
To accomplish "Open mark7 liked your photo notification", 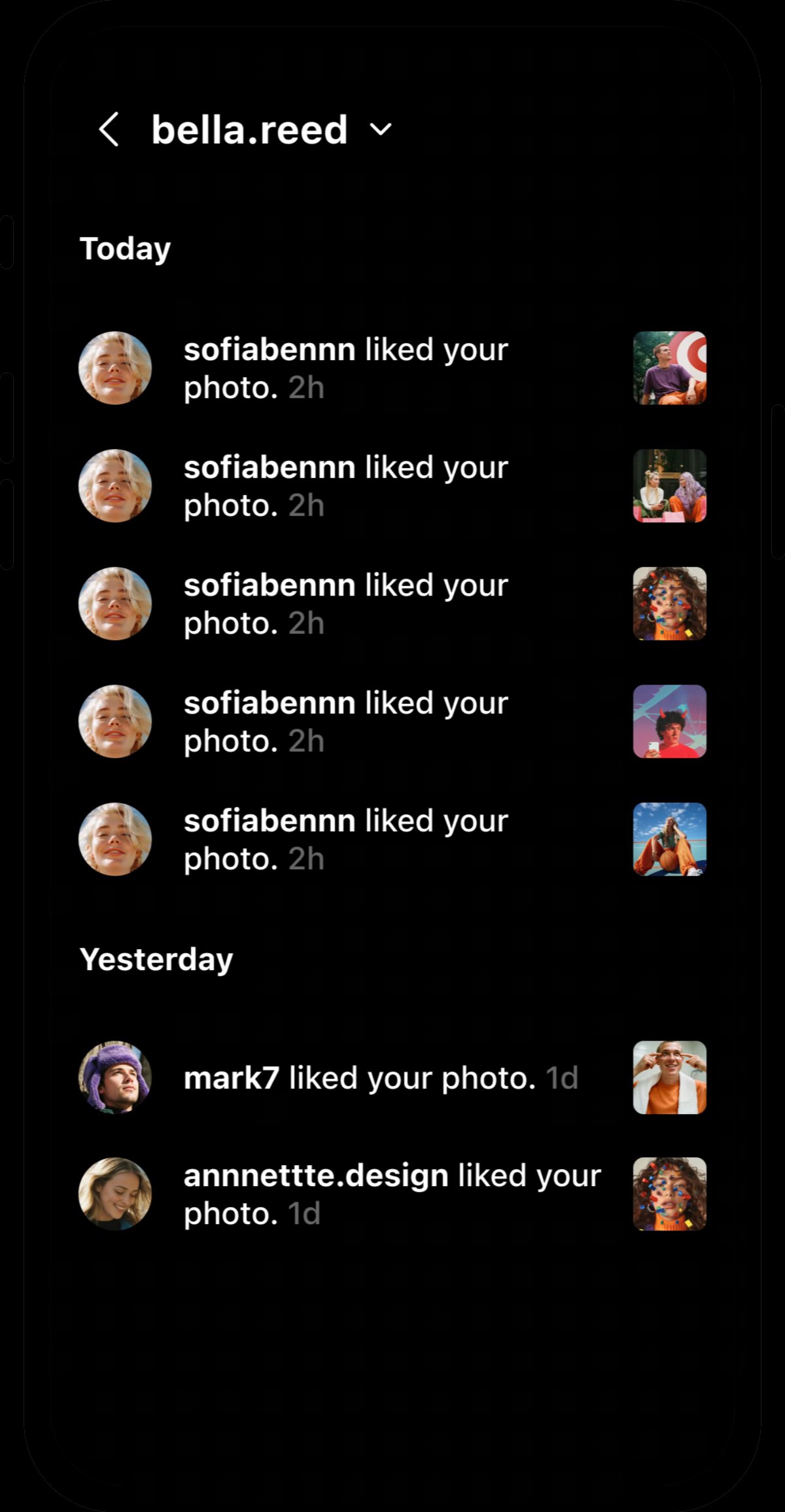I will coord(381,1078).
